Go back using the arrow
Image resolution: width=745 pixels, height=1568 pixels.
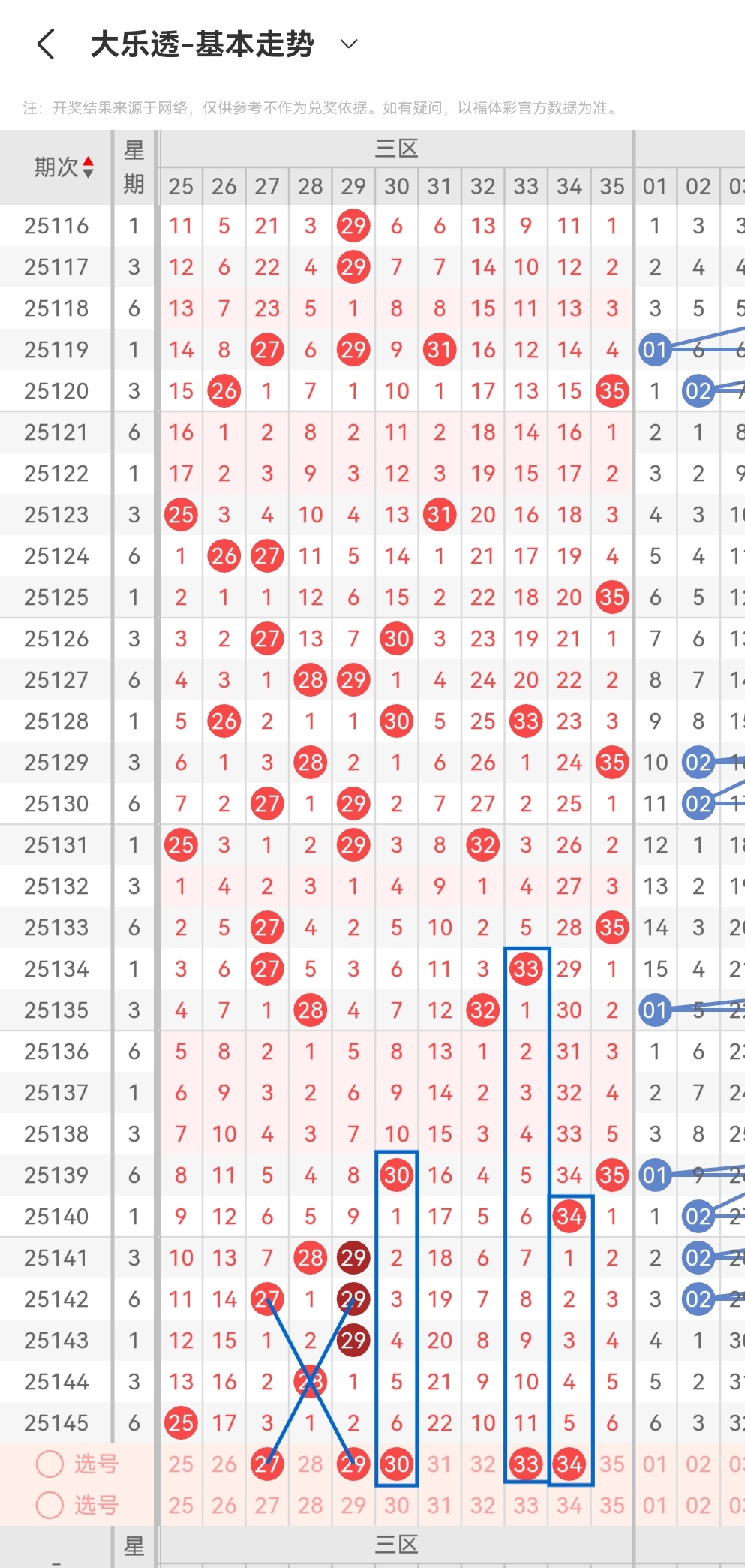pyautogui.click(x=47, y=44)
